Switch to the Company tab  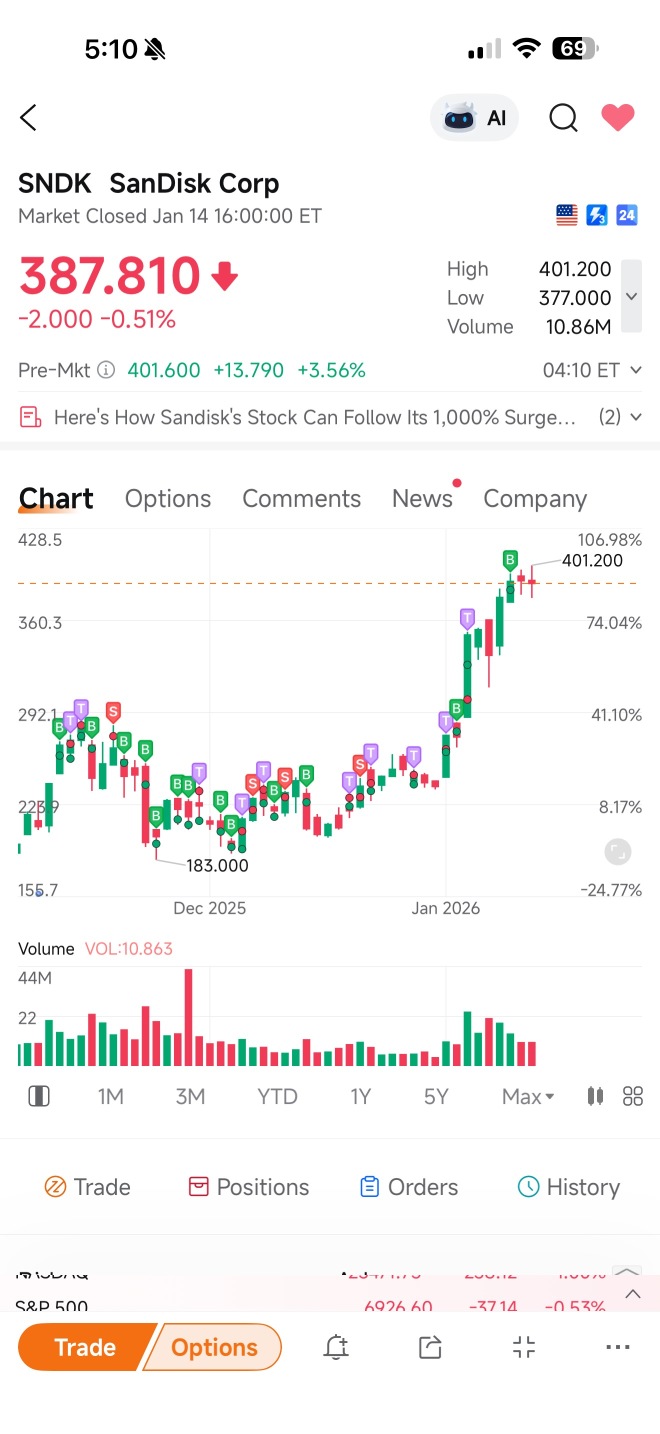point(535,499)
